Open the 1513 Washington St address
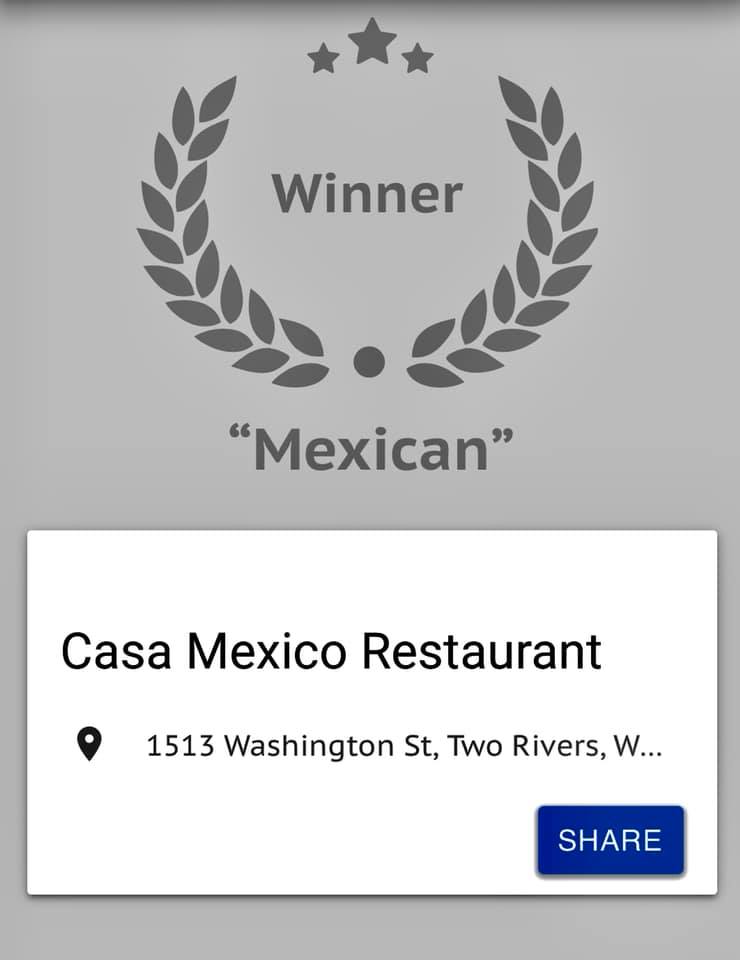Image resolution: width=740 pixels, height=960 pixels. click(x=403, y=746)
